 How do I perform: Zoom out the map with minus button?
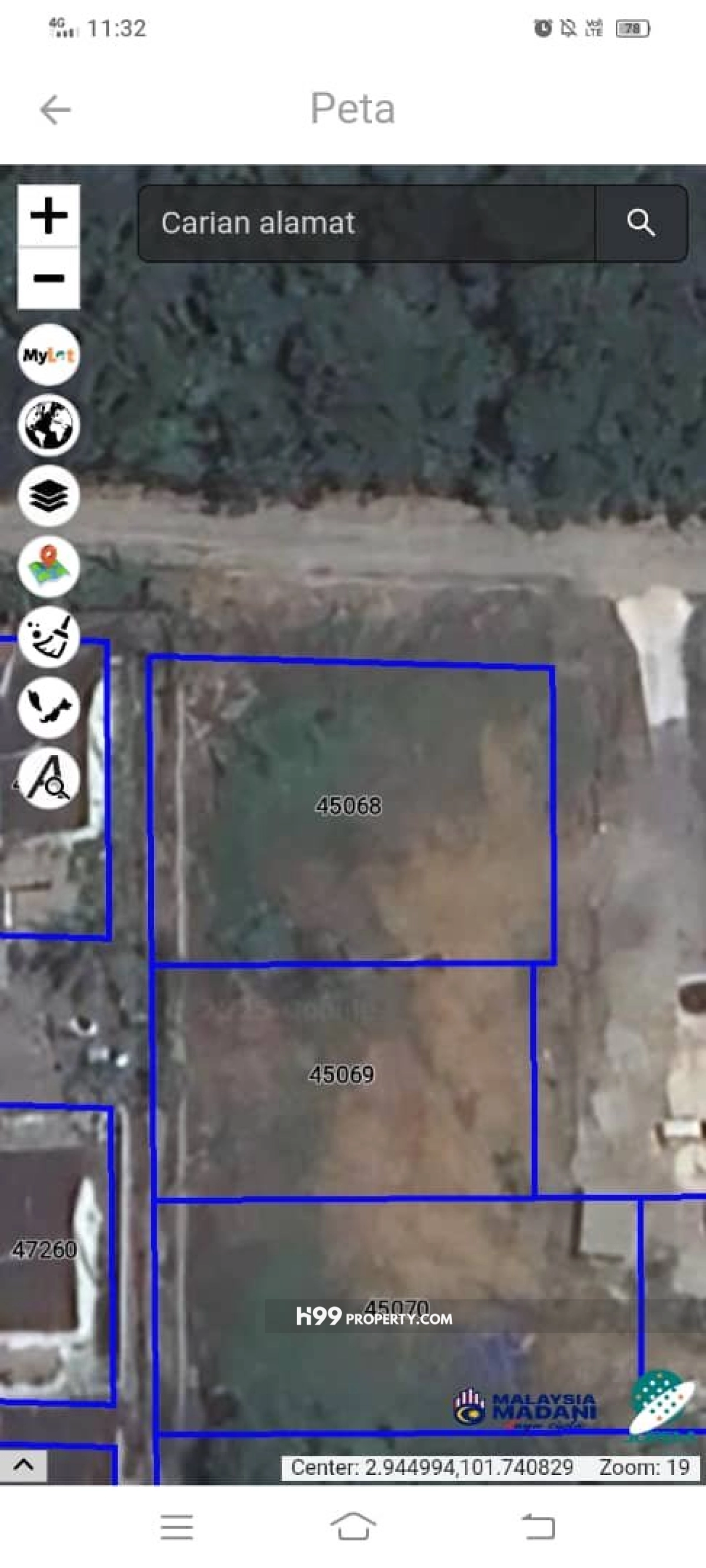coord(49,278)
